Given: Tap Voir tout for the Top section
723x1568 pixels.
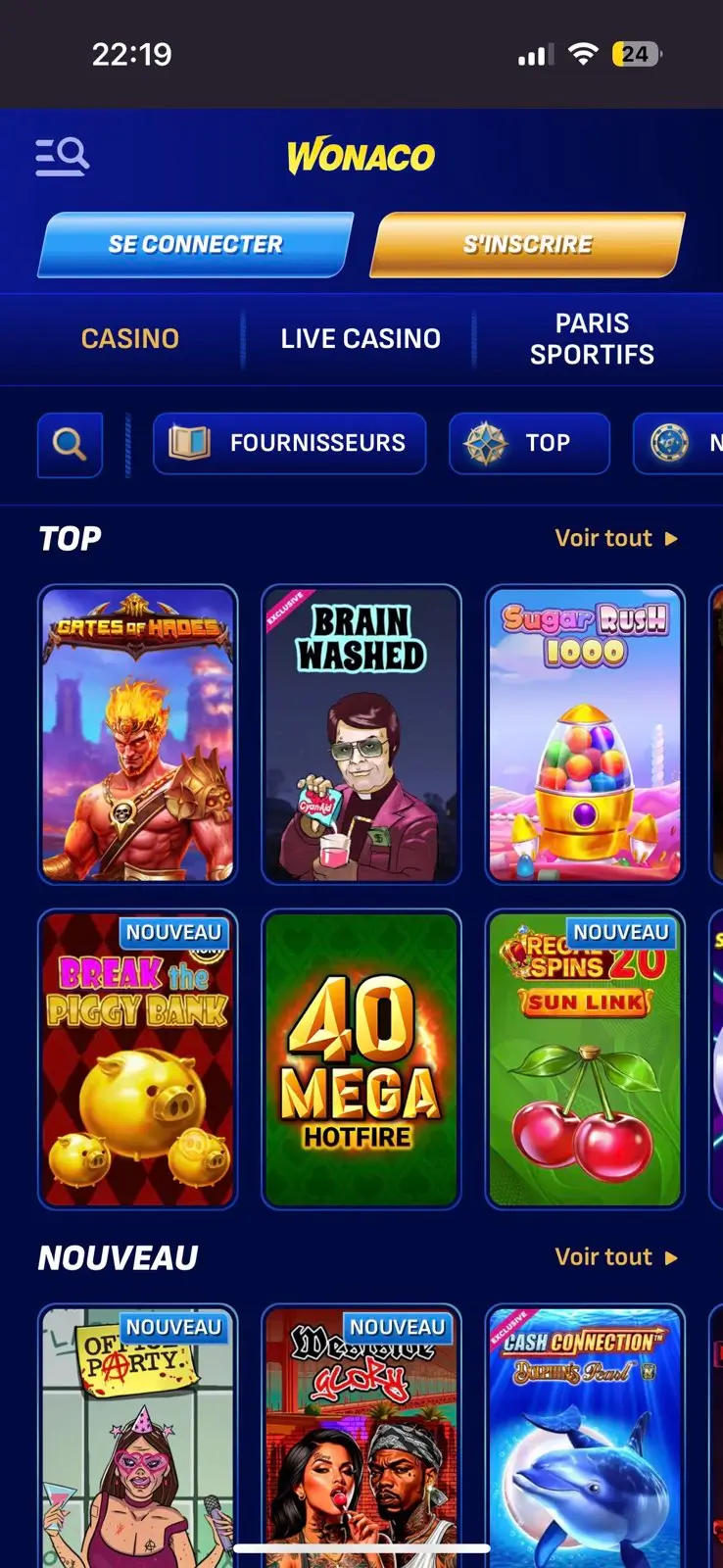Looking at the screenshot, I should coord(615,538).
